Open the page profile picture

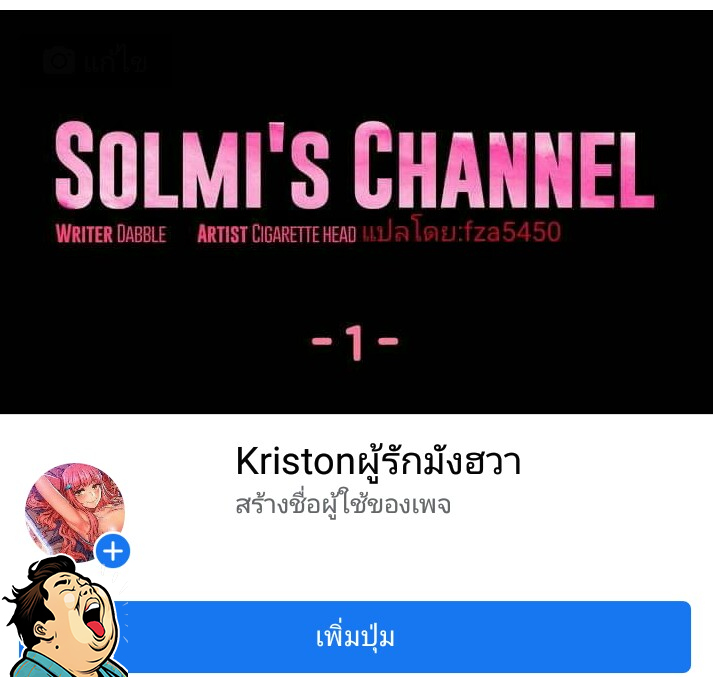pos(70,509)
